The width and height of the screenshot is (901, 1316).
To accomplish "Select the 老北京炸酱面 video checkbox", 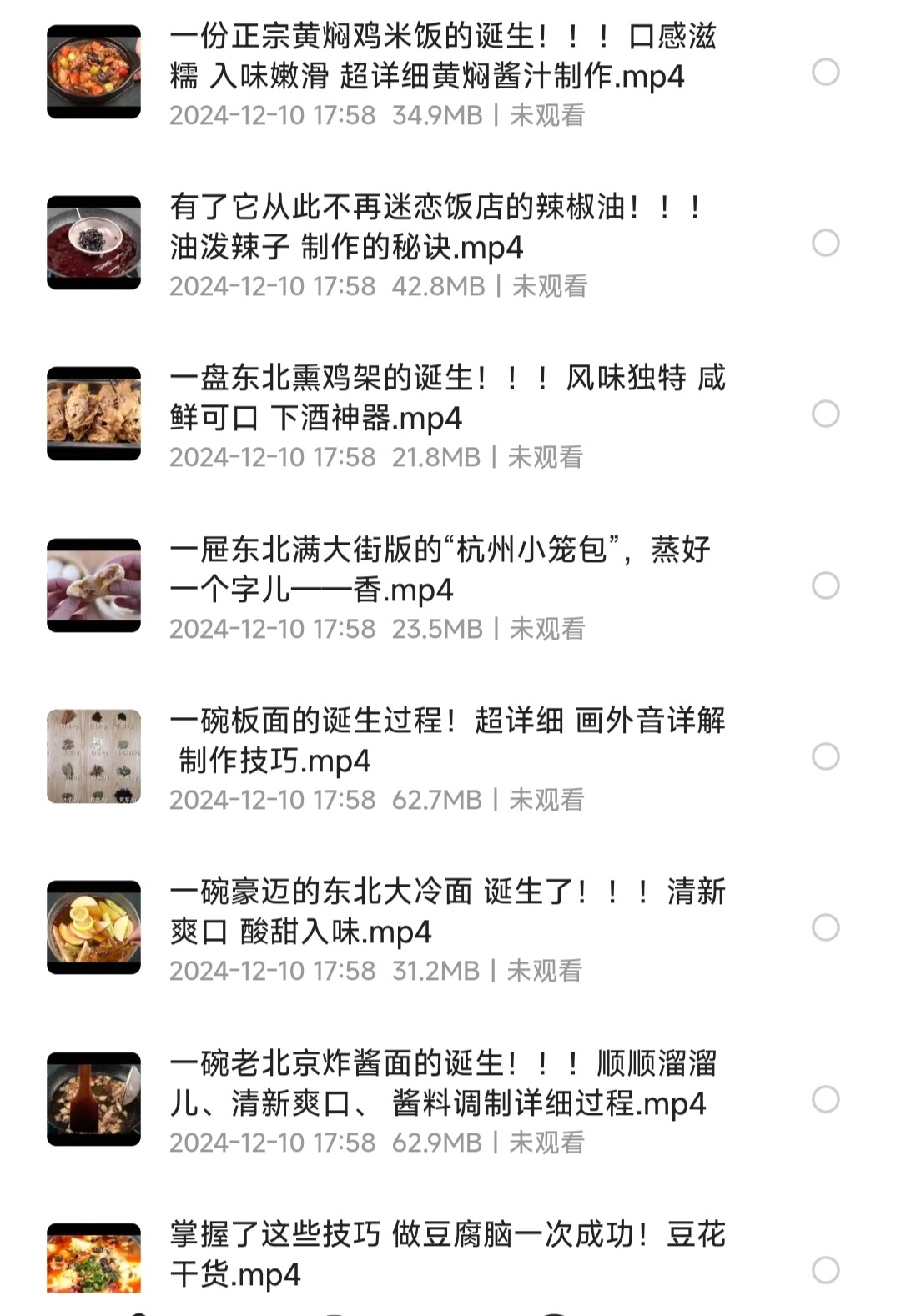I will [825, 1099].
